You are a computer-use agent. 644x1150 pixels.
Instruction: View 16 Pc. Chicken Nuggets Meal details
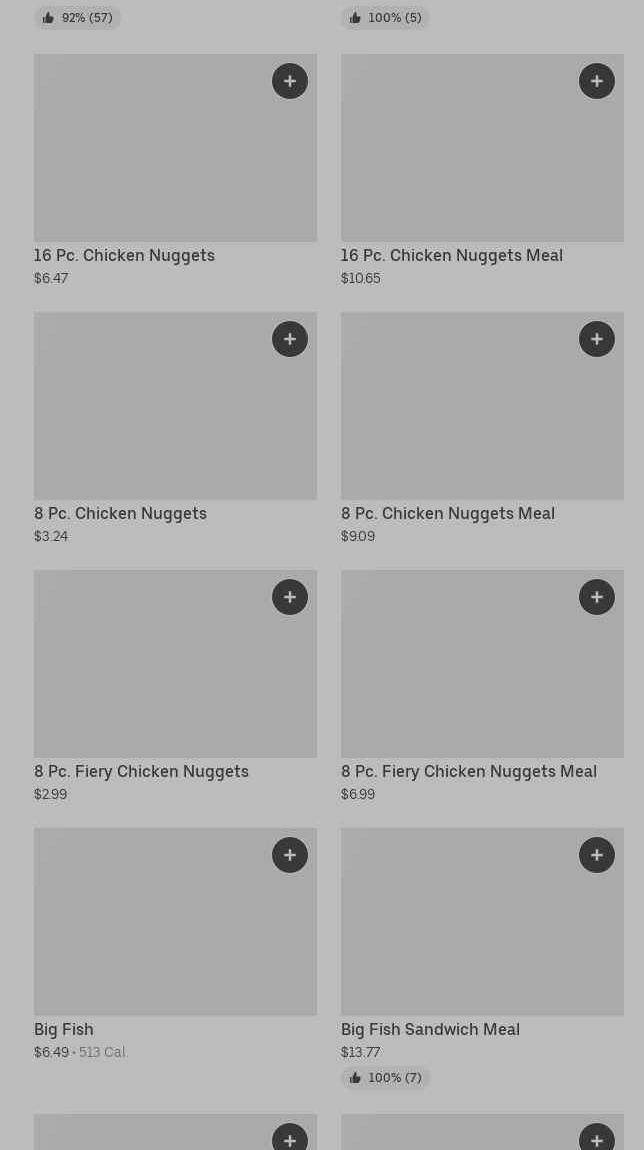point(460,160)
